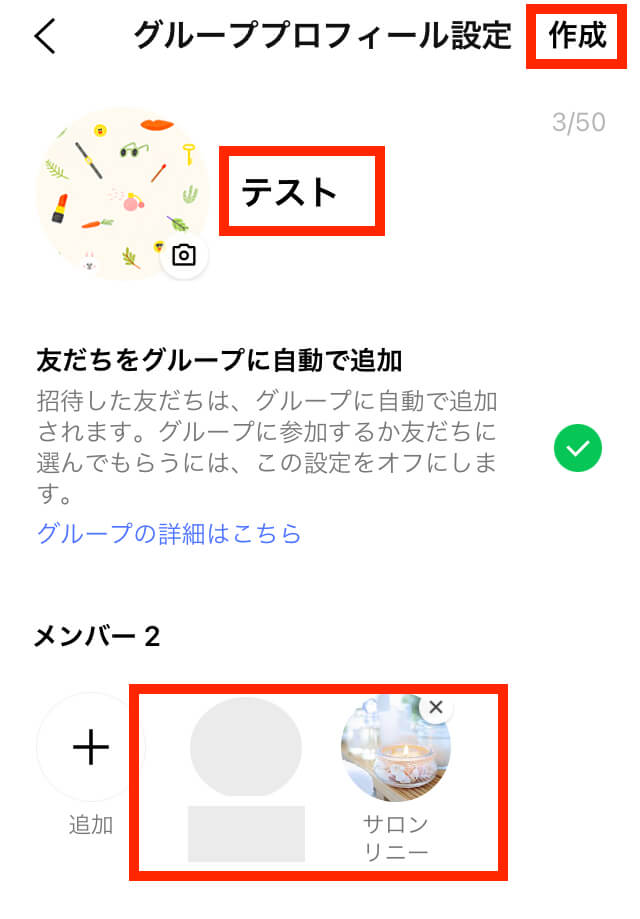Tap 作成 to create the group
The height and width of the screenshot is (919, 640).
click(577, 36)
